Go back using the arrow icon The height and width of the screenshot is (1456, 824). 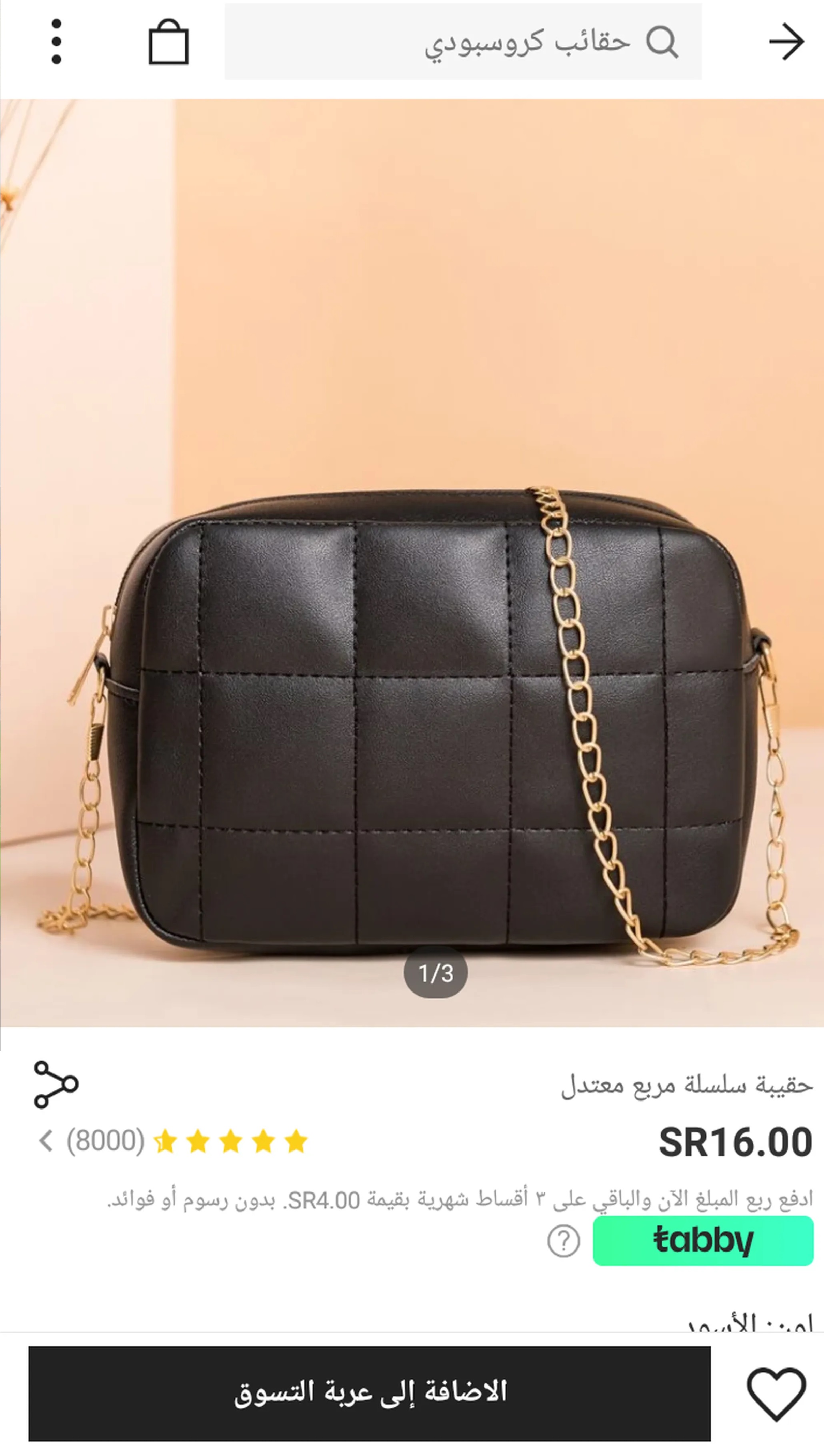tap(786, 41)
